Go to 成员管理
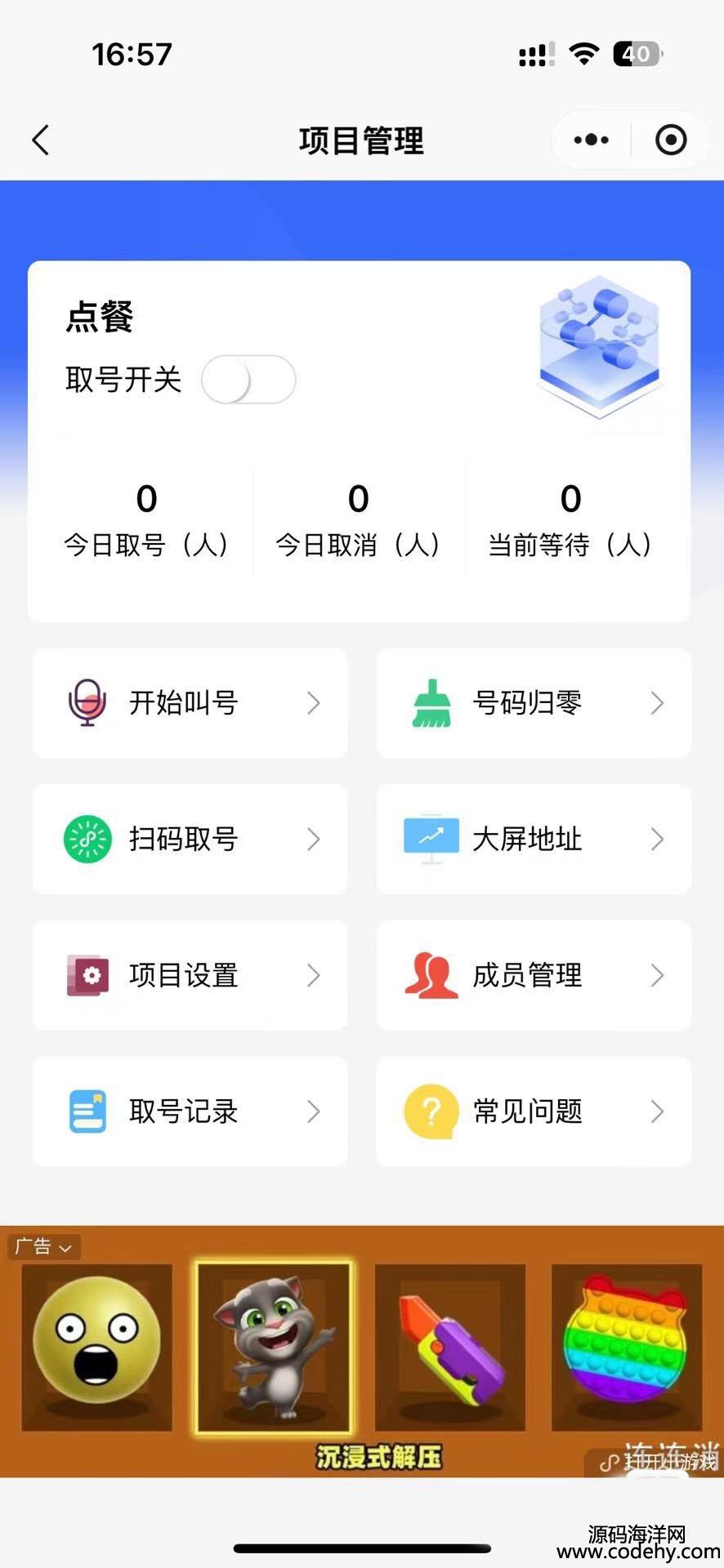 pos(534,975)
